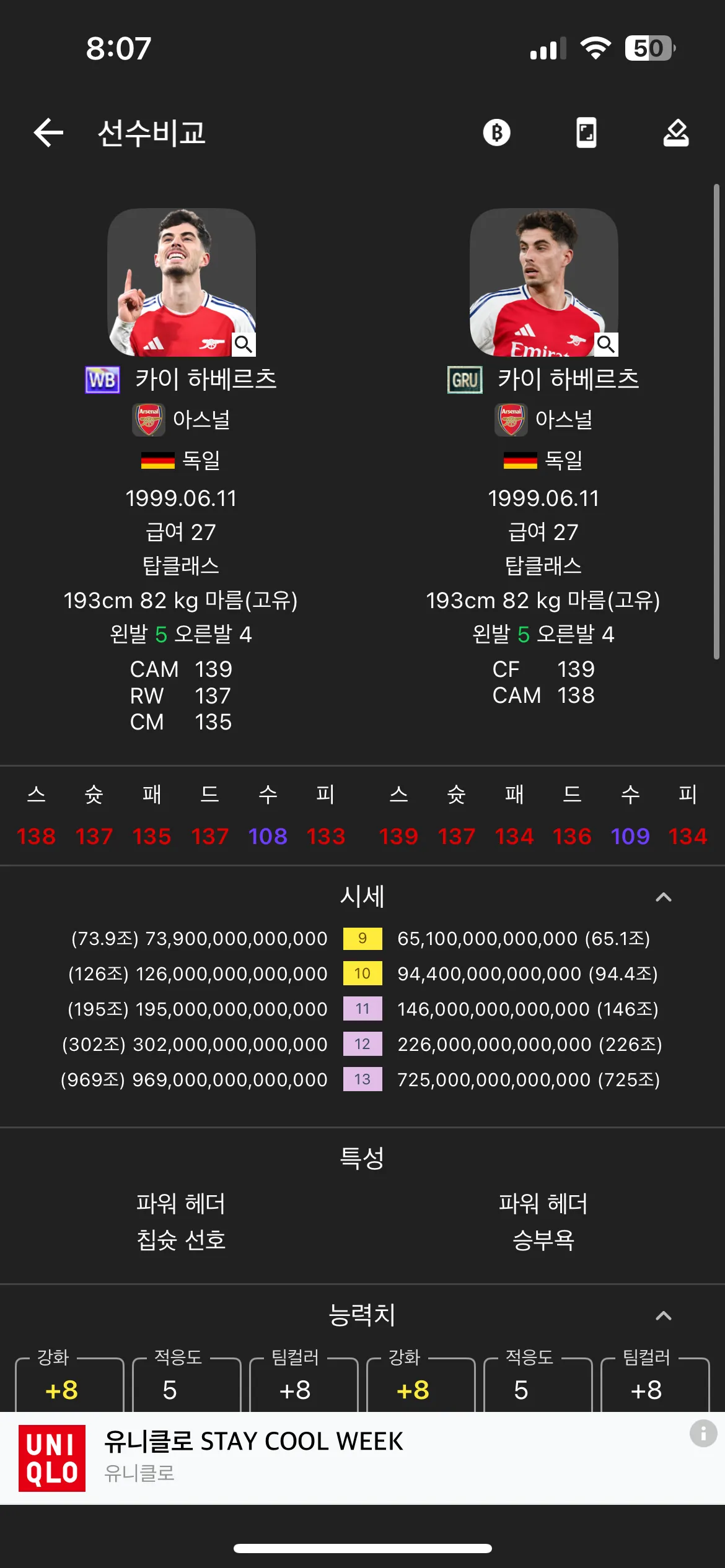Collapse the 능력치 stats section

pos(663,1316)
